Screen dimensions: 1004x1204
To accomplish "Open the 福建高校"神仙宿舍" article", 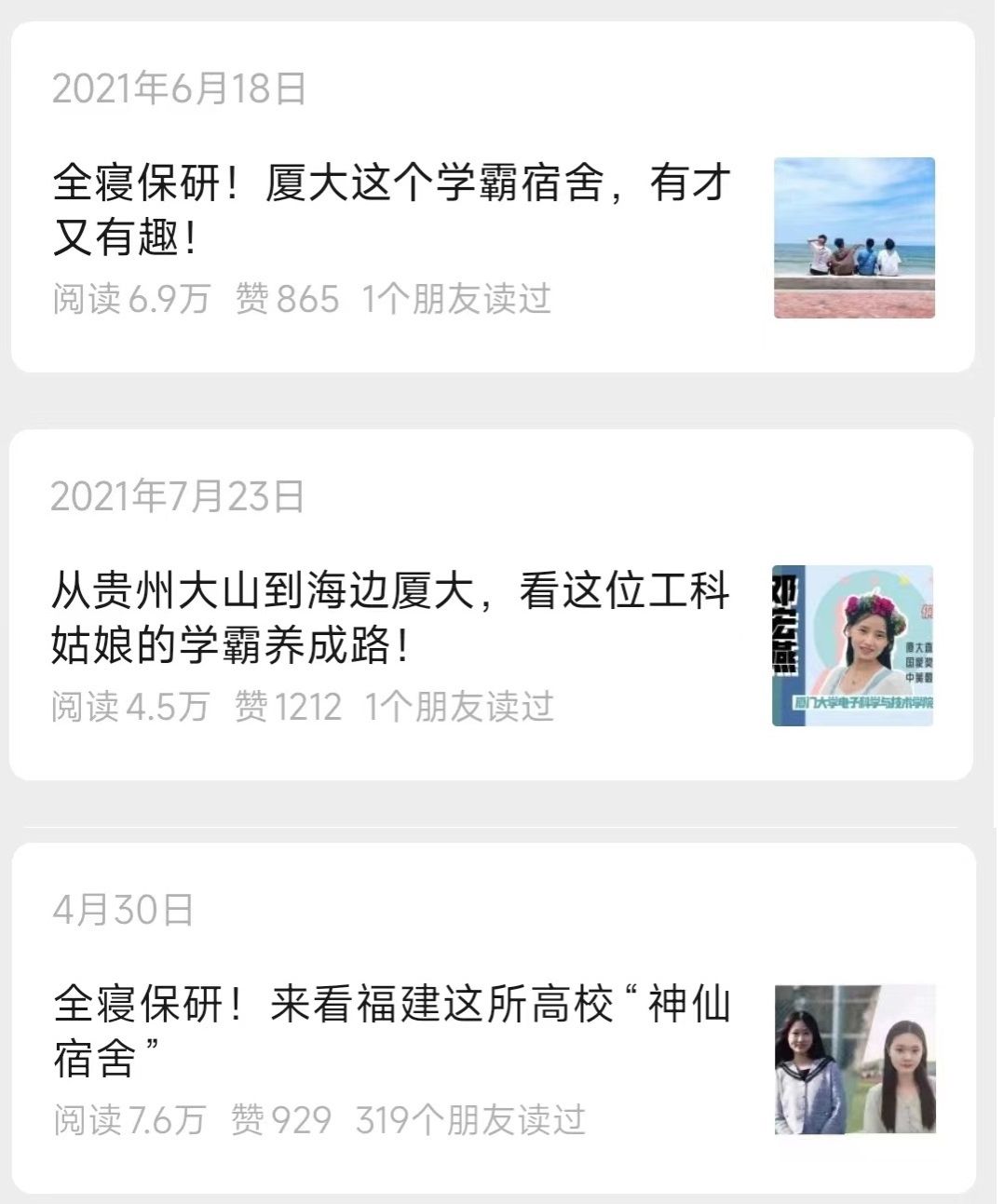I will tap(391, 1031).
